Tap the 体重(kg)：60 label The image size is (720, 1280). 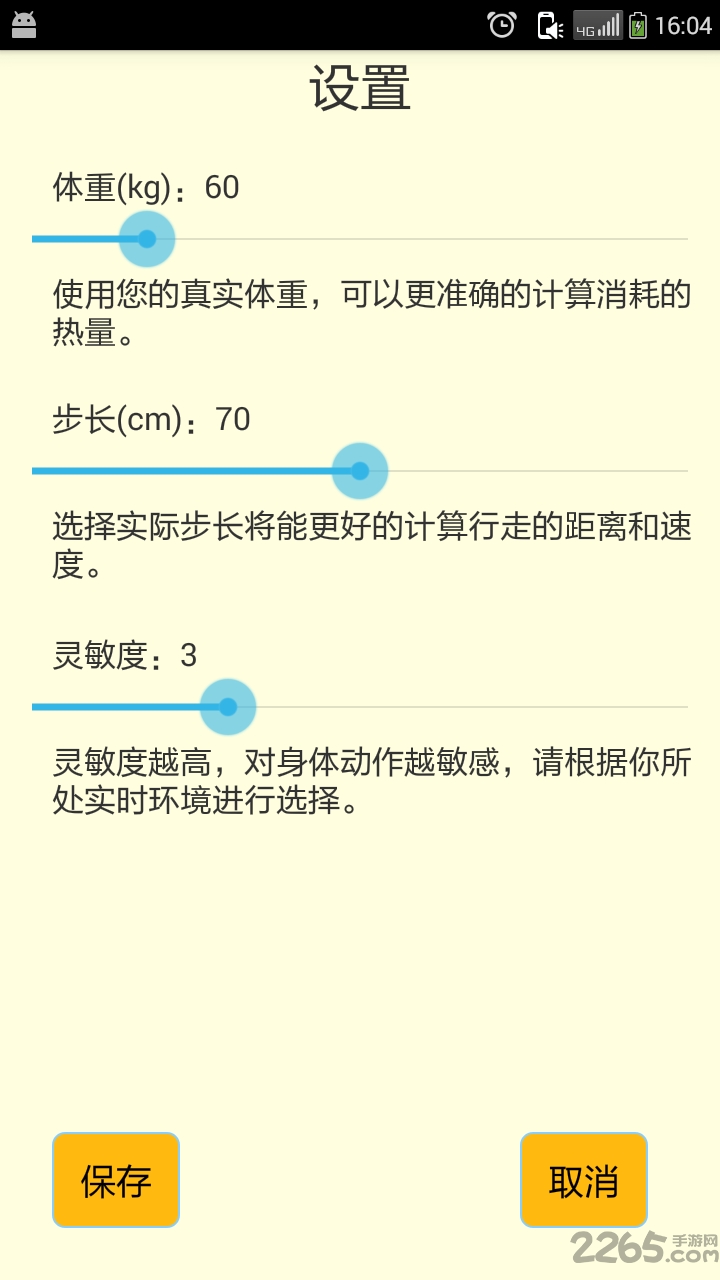click(145, 188)
